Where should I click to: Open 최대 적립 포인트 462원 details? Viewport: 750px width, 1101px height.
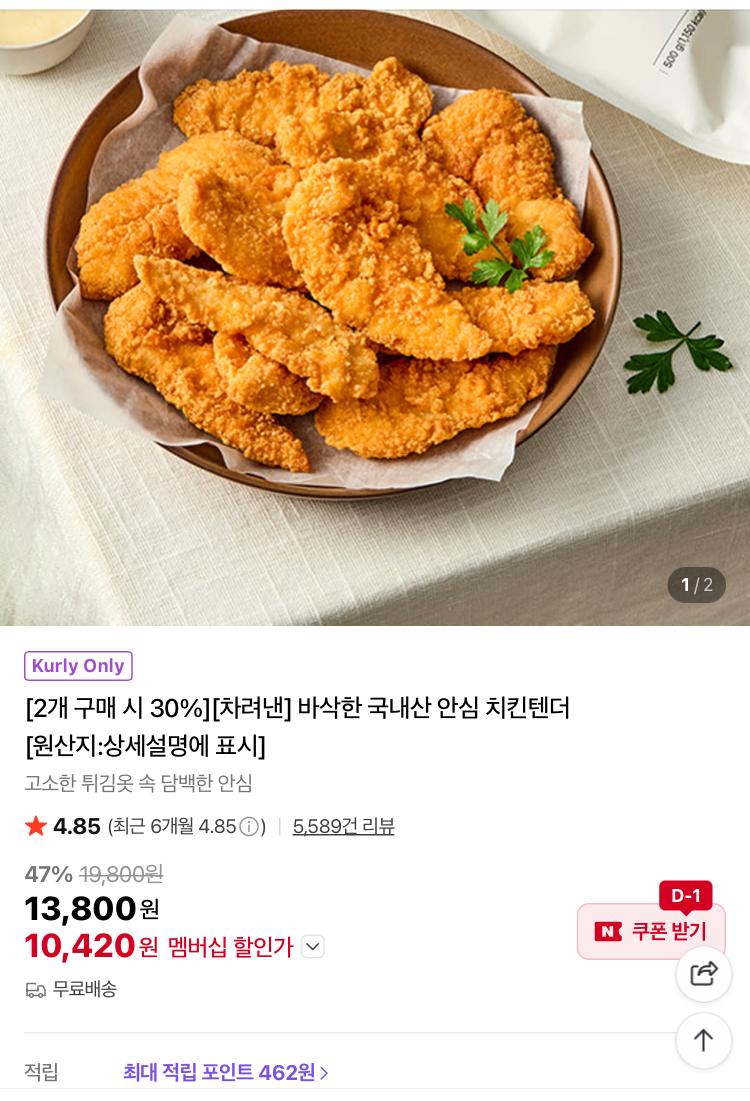225,1072
